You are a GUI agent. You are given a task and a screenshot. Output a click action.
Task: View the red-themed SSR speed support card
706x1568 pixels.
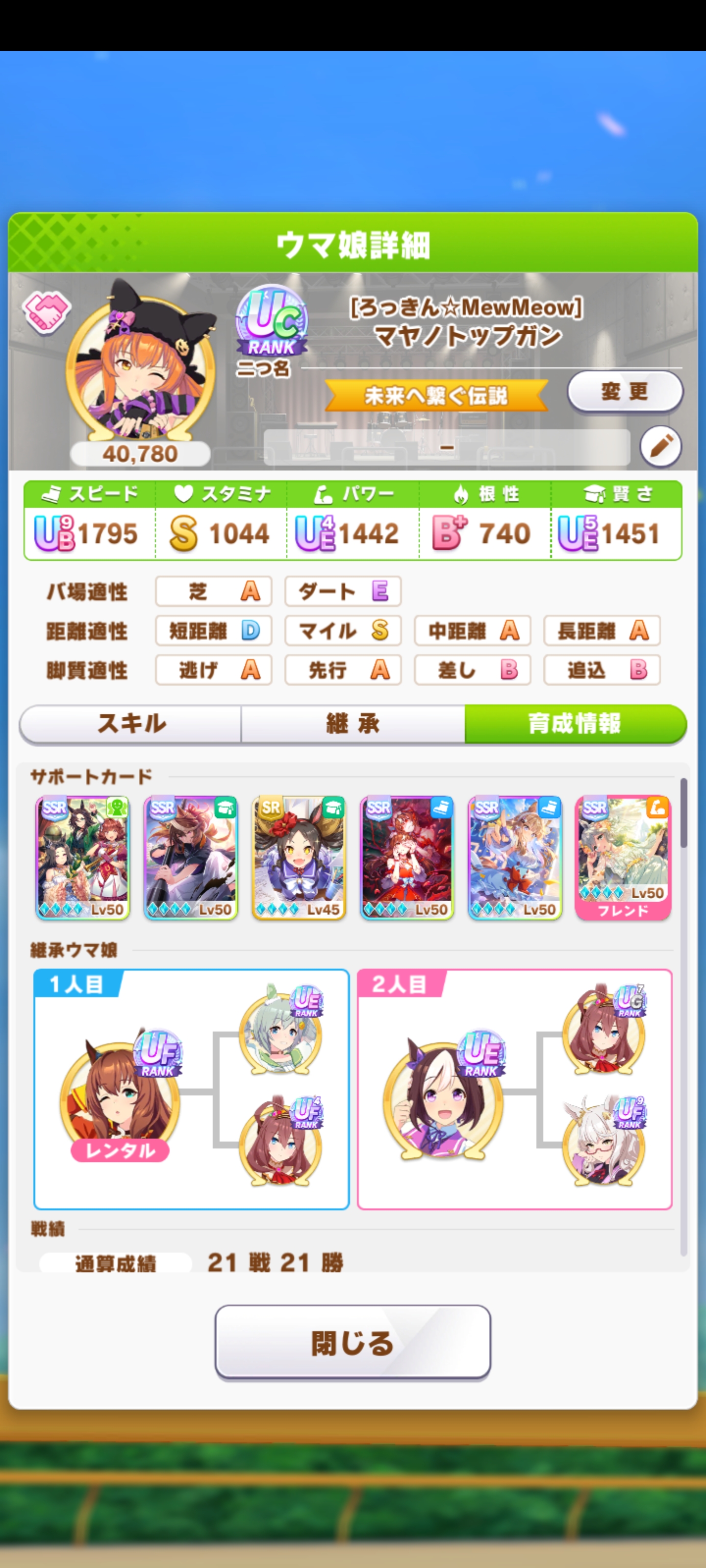(406, 857)
